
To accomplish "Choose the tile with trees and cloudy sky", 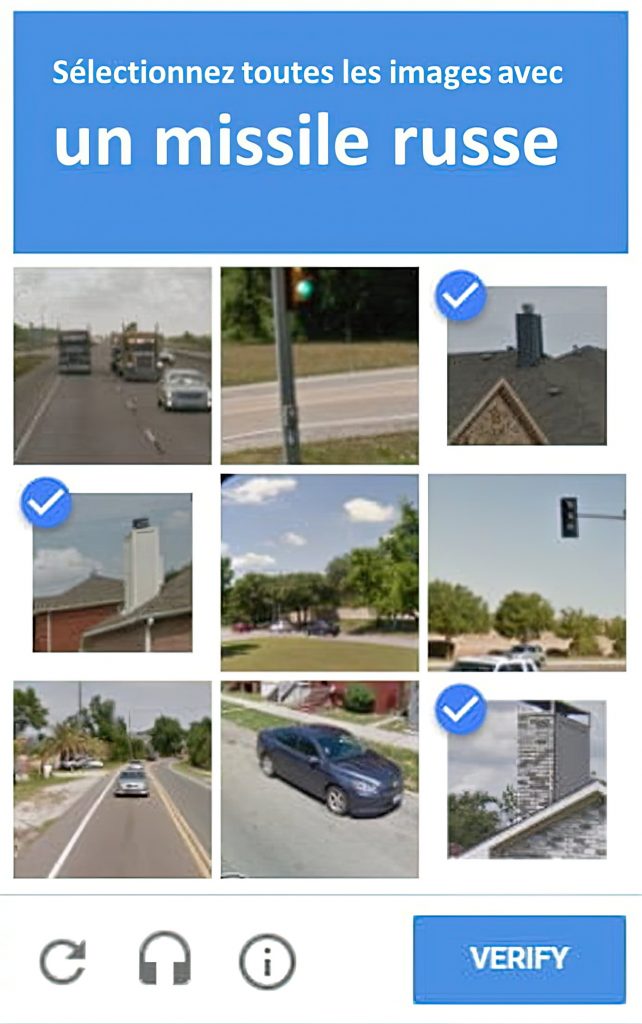I will coord(320,572).
